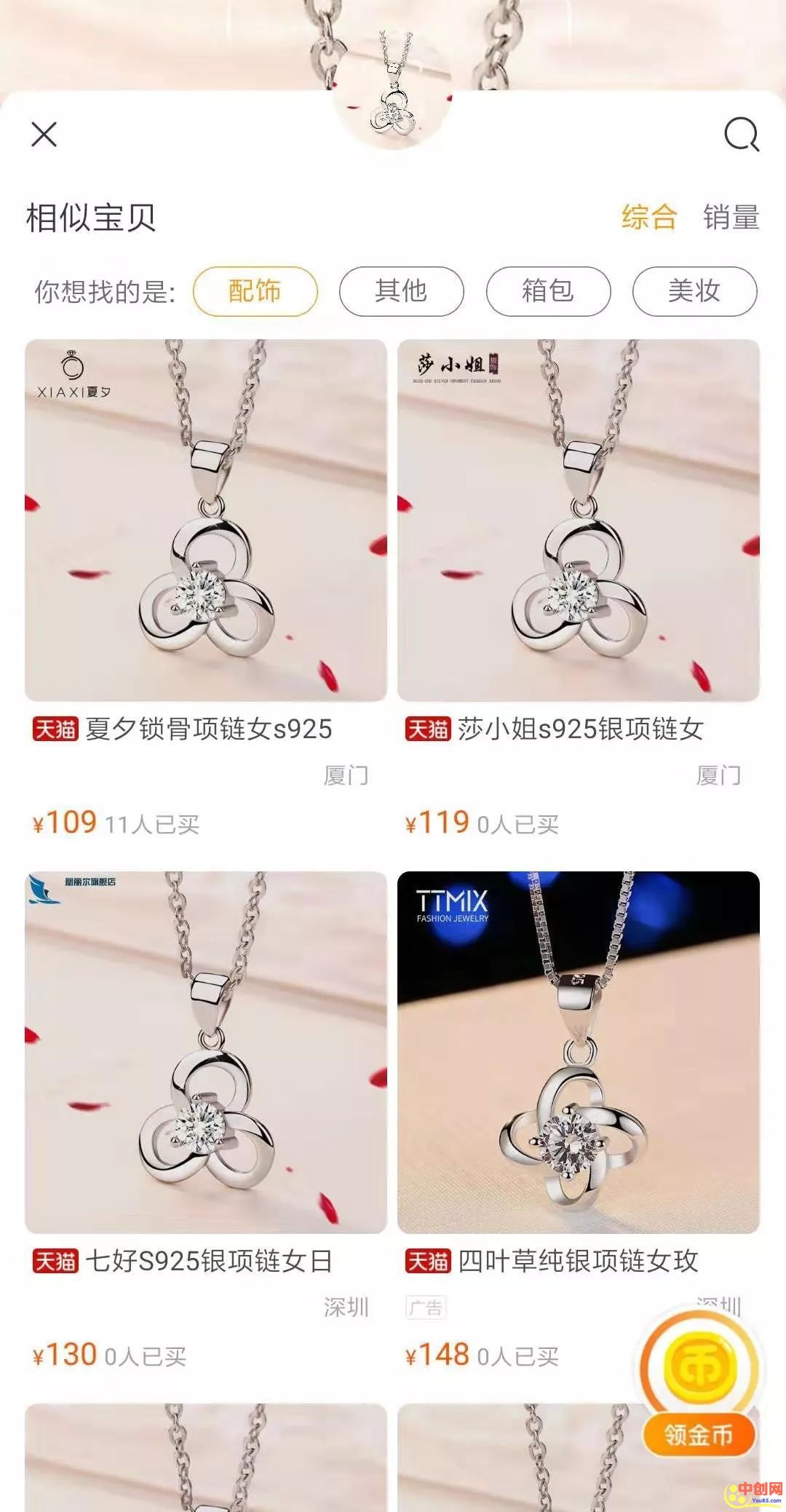Open the 四叶草纯银项链女玫 item
Image resolution: width=786 pixels, height=1512 pixels.
click(x=578, y=1052)
